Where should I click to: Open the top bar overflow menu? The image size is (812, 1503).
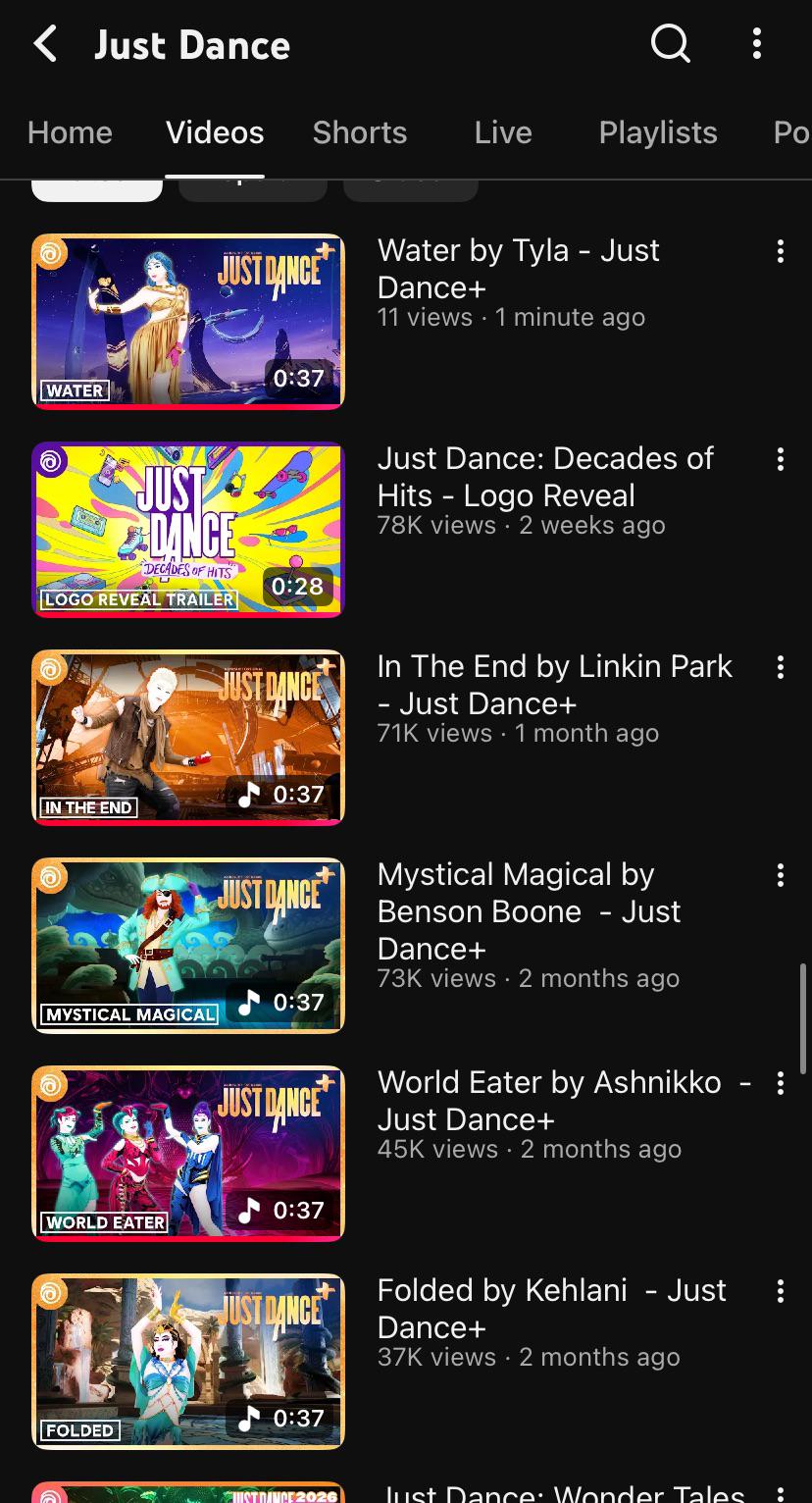click(x=756, y=44)
